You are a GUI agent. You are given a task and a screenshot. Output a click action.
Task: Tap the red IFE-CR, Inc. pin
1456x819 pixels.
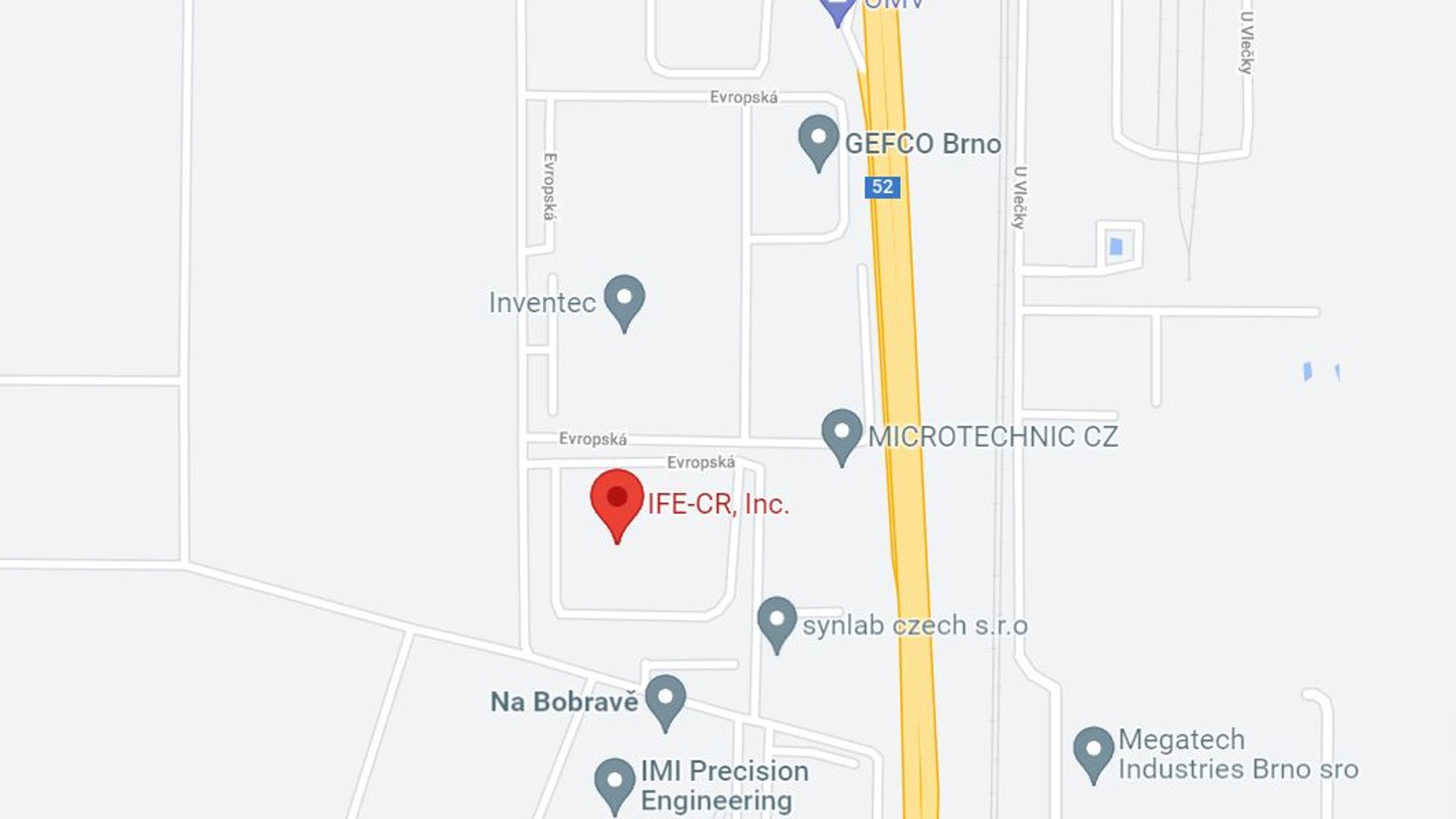pos(617,500)
